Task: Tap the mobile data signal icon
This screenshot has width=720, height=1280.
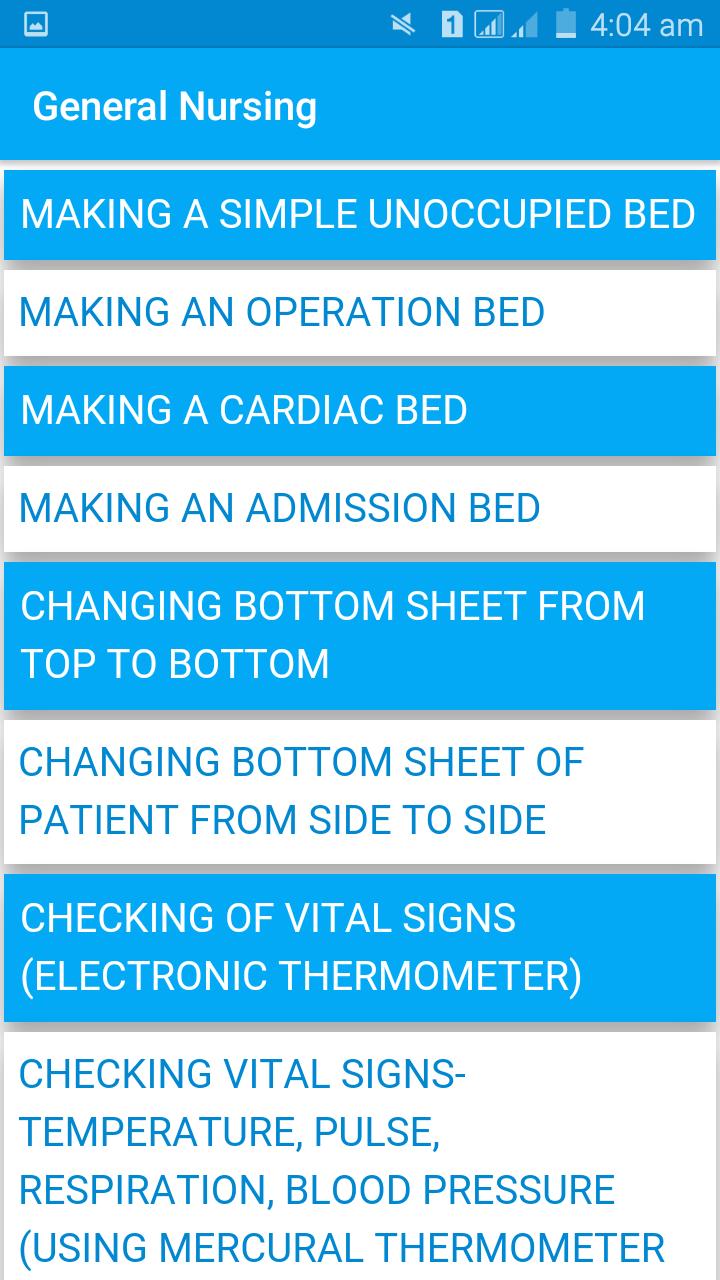Action: tap(490, 24)
